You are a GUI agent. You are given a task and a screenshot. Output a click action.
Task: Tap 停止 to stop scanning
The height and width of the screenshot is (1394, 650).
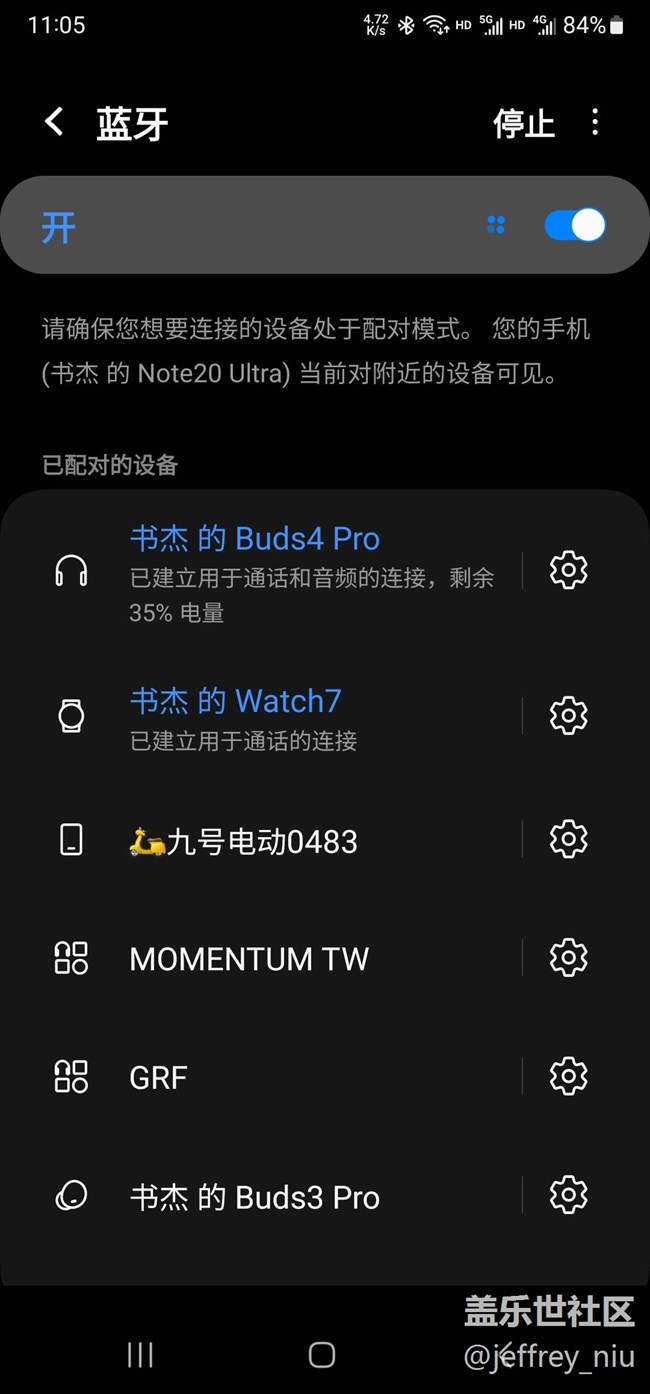pos(523,123)
